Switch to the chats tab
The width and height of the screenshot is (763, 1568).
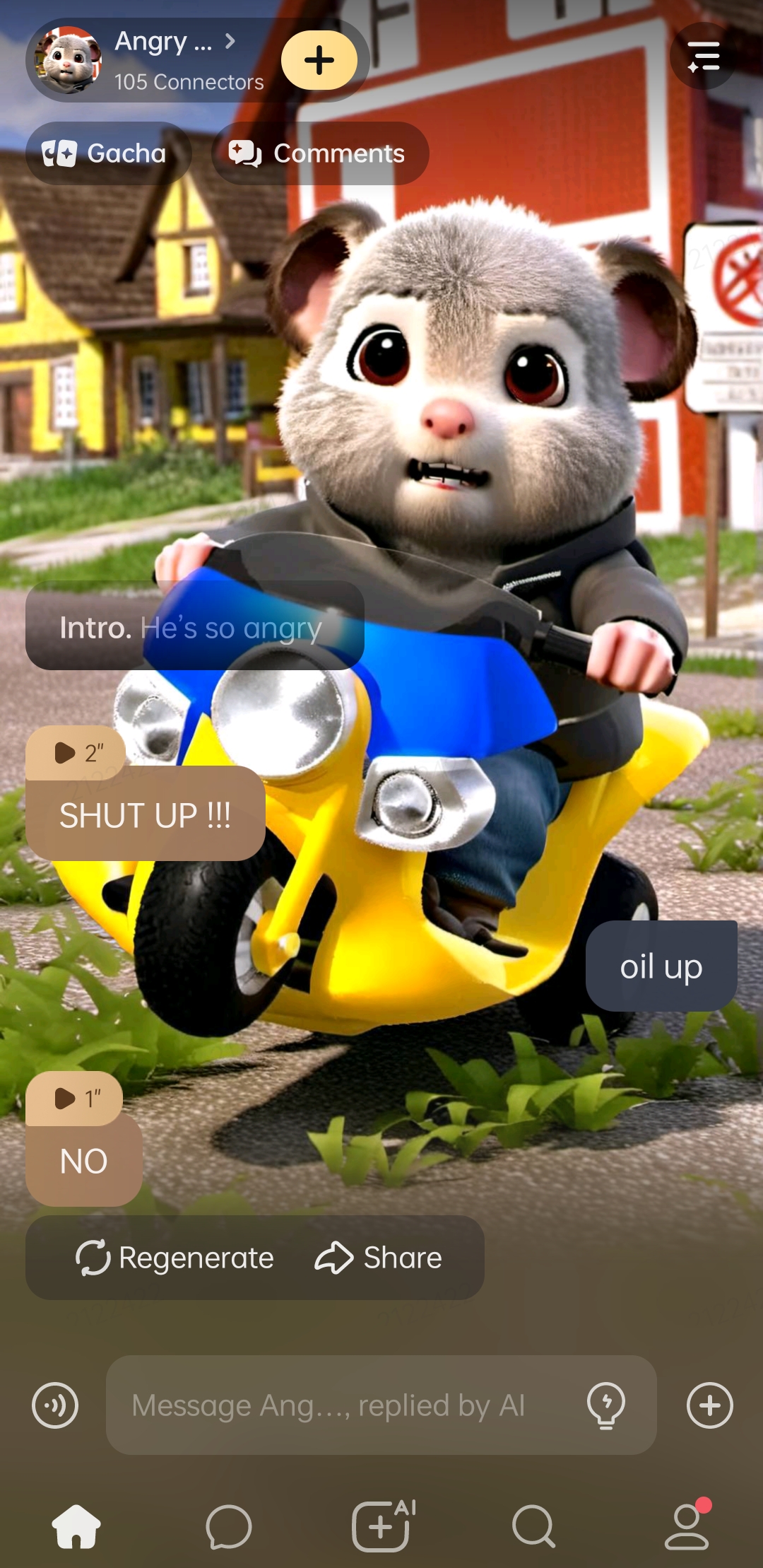pos(228,1526)
